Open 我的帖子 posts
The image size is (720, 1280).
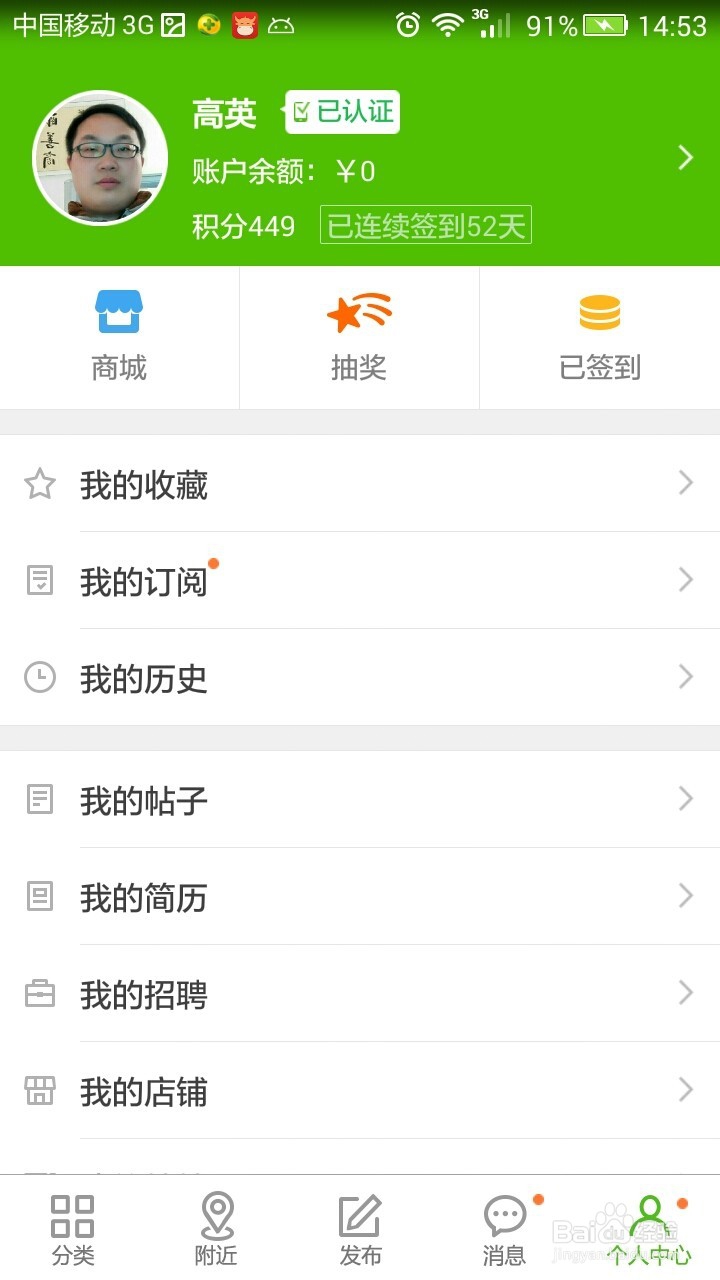(360, 799)
